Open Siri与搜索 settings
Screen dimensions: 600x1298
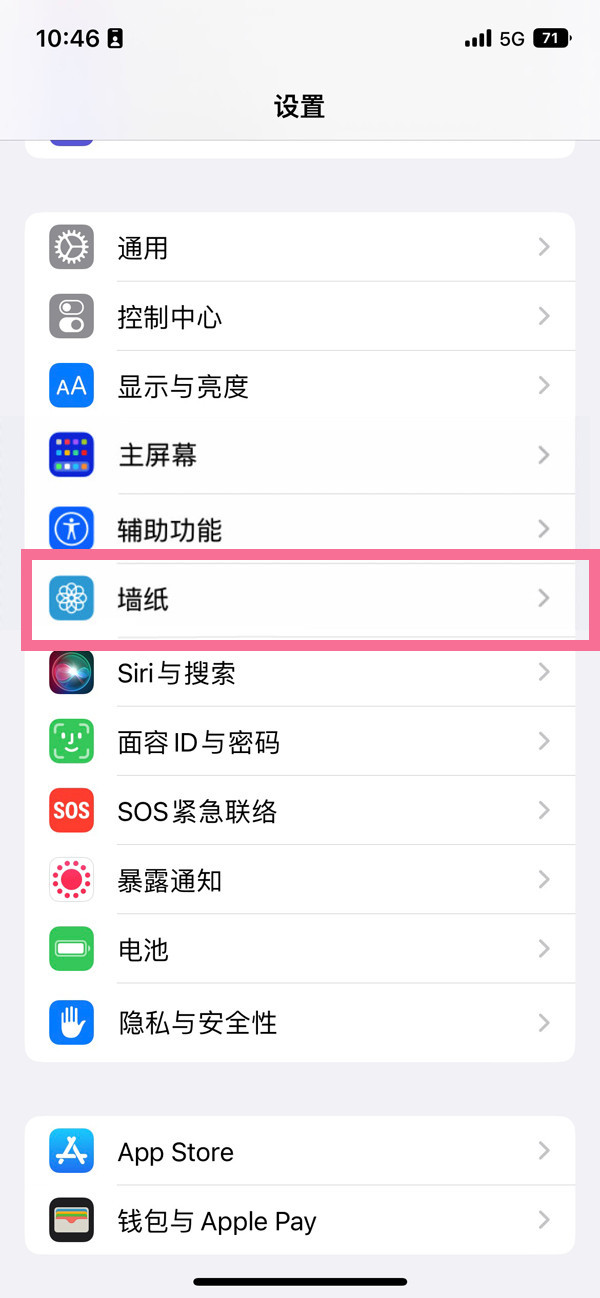(300, 673)
